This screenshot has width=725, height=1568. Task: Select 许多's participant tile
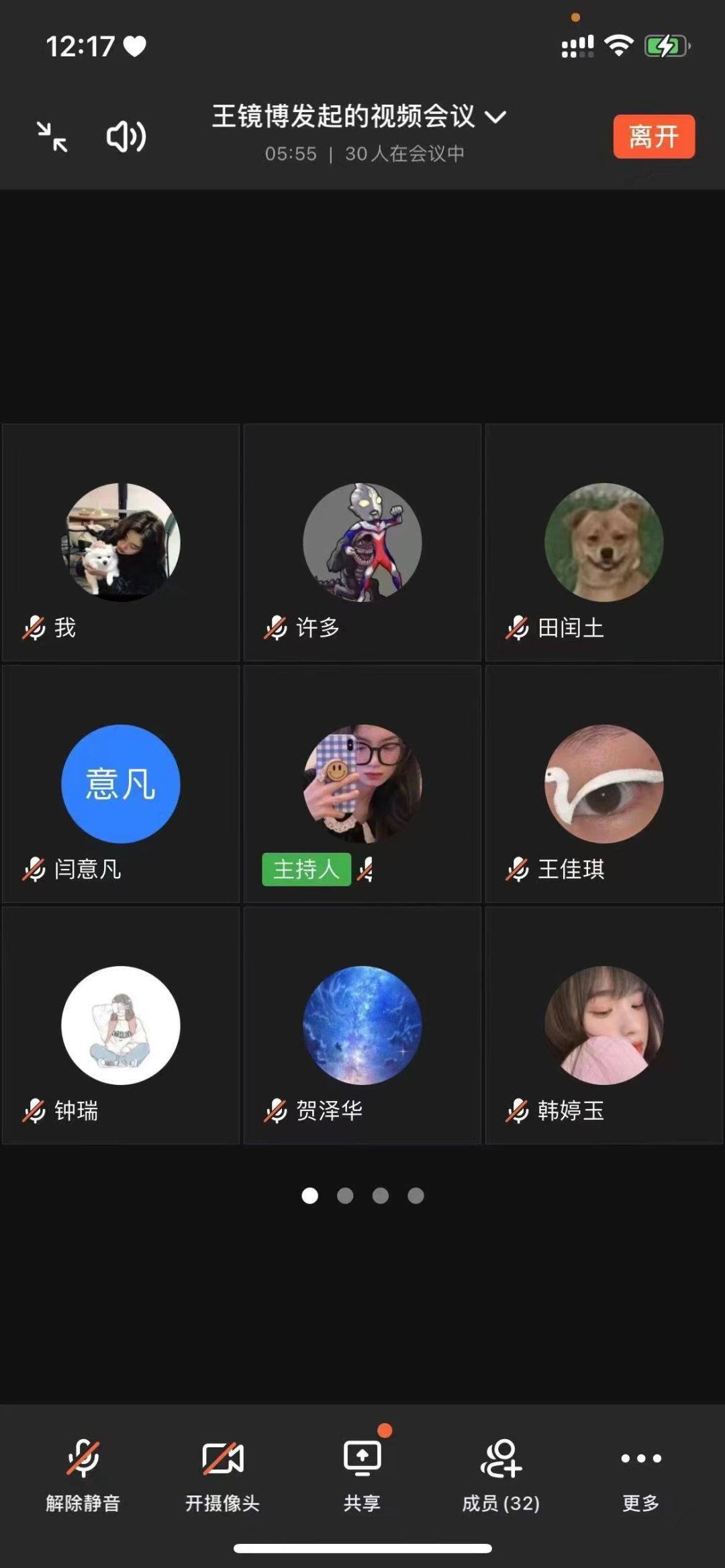click(362, 542)
